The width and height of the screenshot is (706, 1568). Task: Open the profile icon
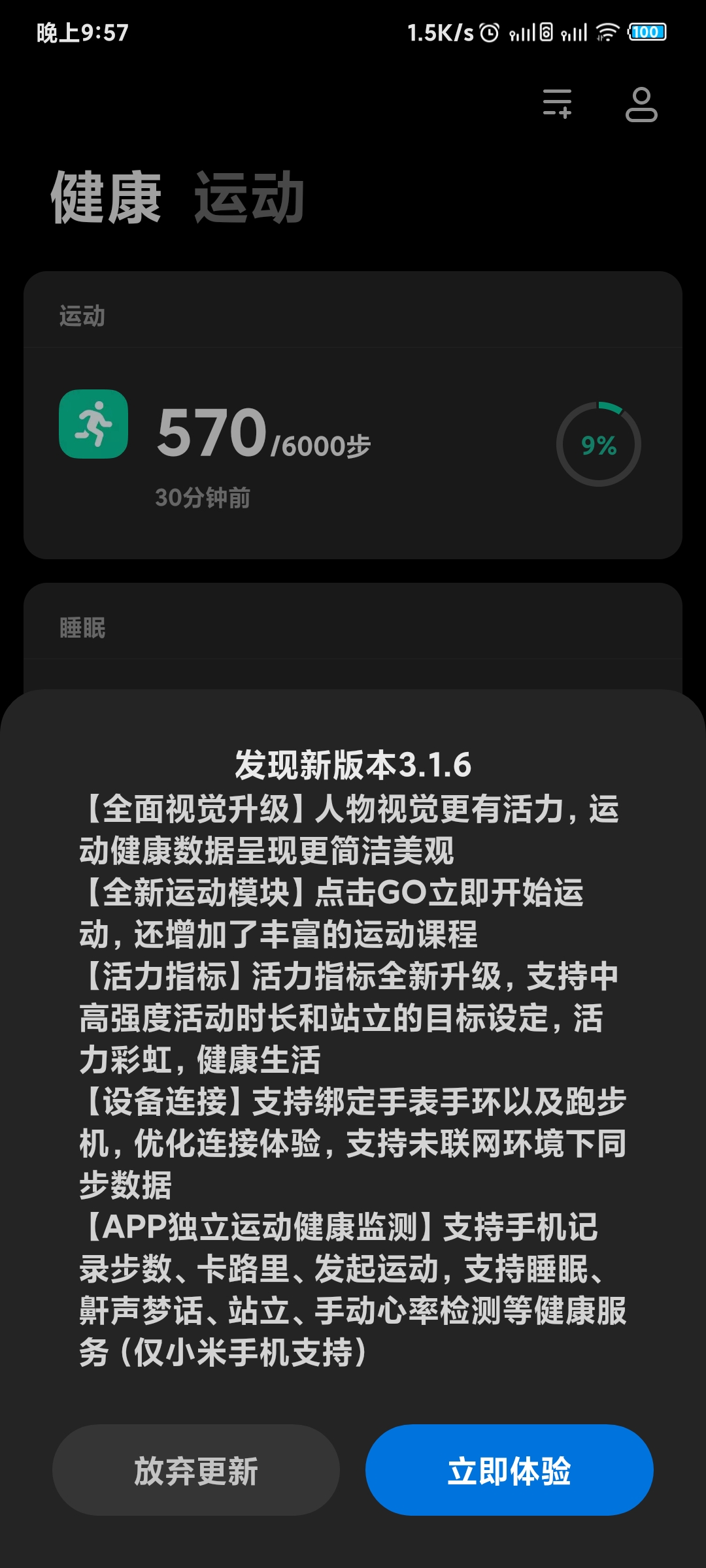(x=641, y=105)
